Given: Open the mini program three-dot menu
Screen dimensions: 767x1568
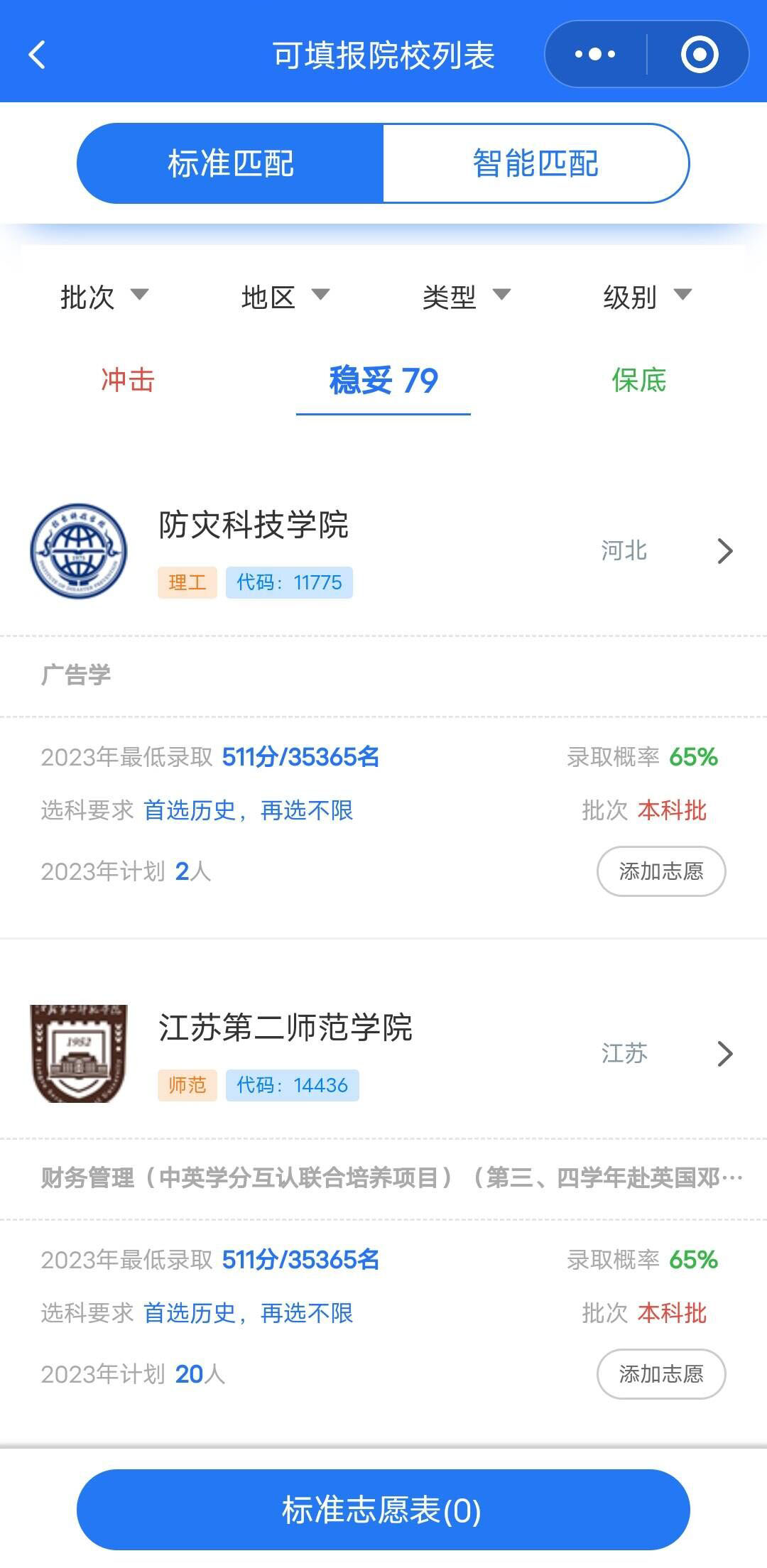Looking at the screenshot, I should (x=595, y=55).
